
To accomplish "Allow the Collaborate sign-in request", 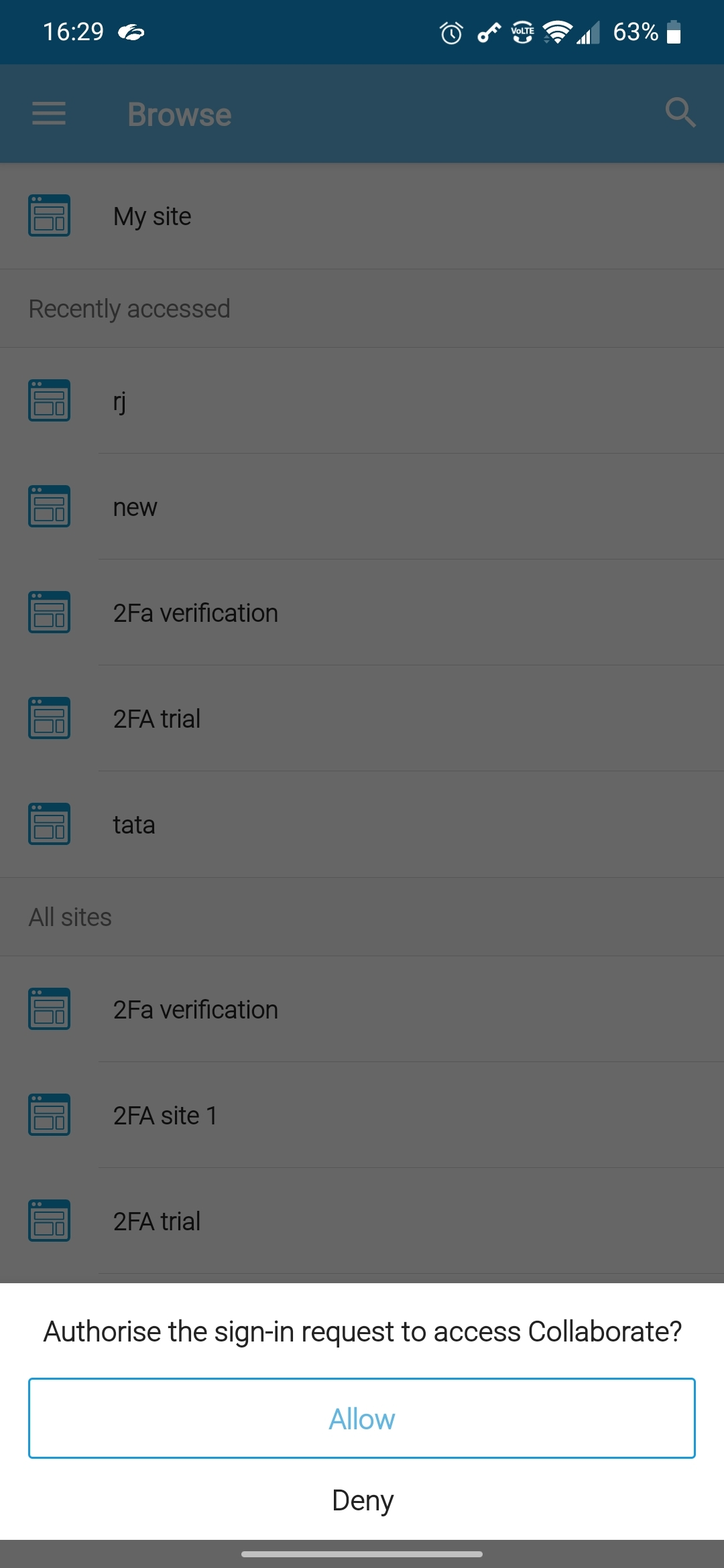I will [x=362, y=1418].
